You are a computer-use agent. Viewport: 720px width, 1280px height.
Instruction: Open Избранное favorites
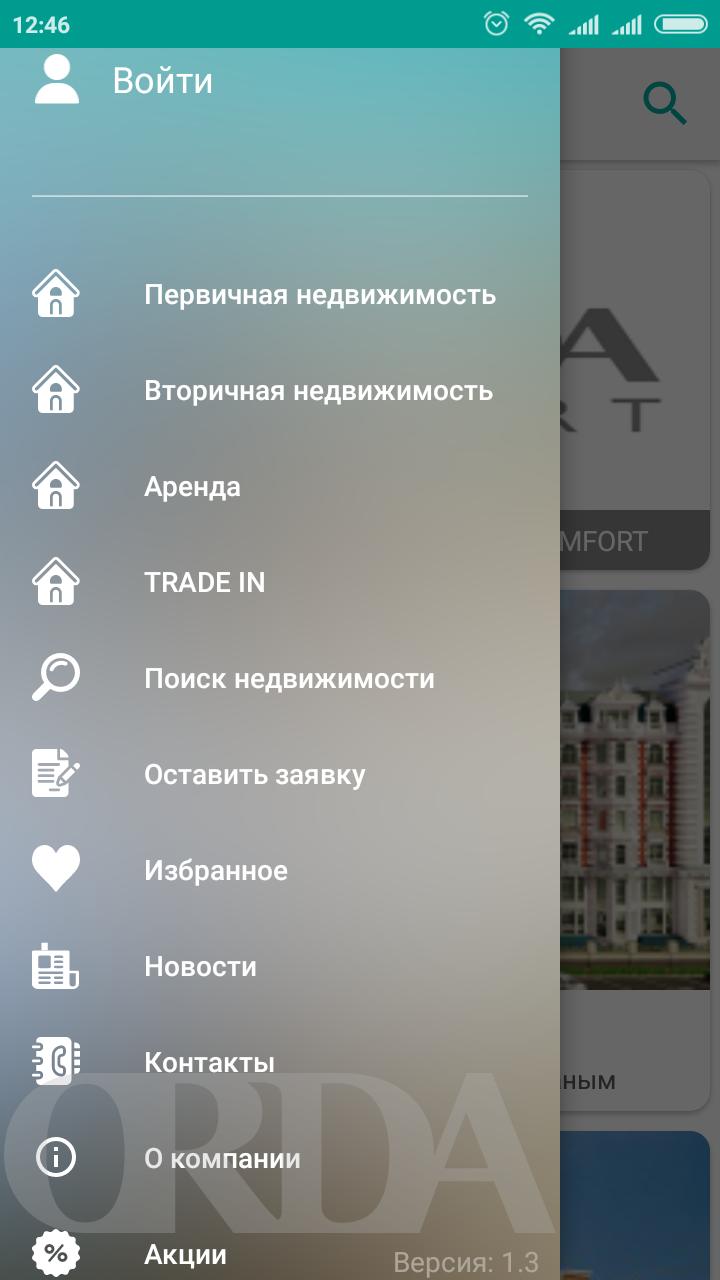pos(215,871)
